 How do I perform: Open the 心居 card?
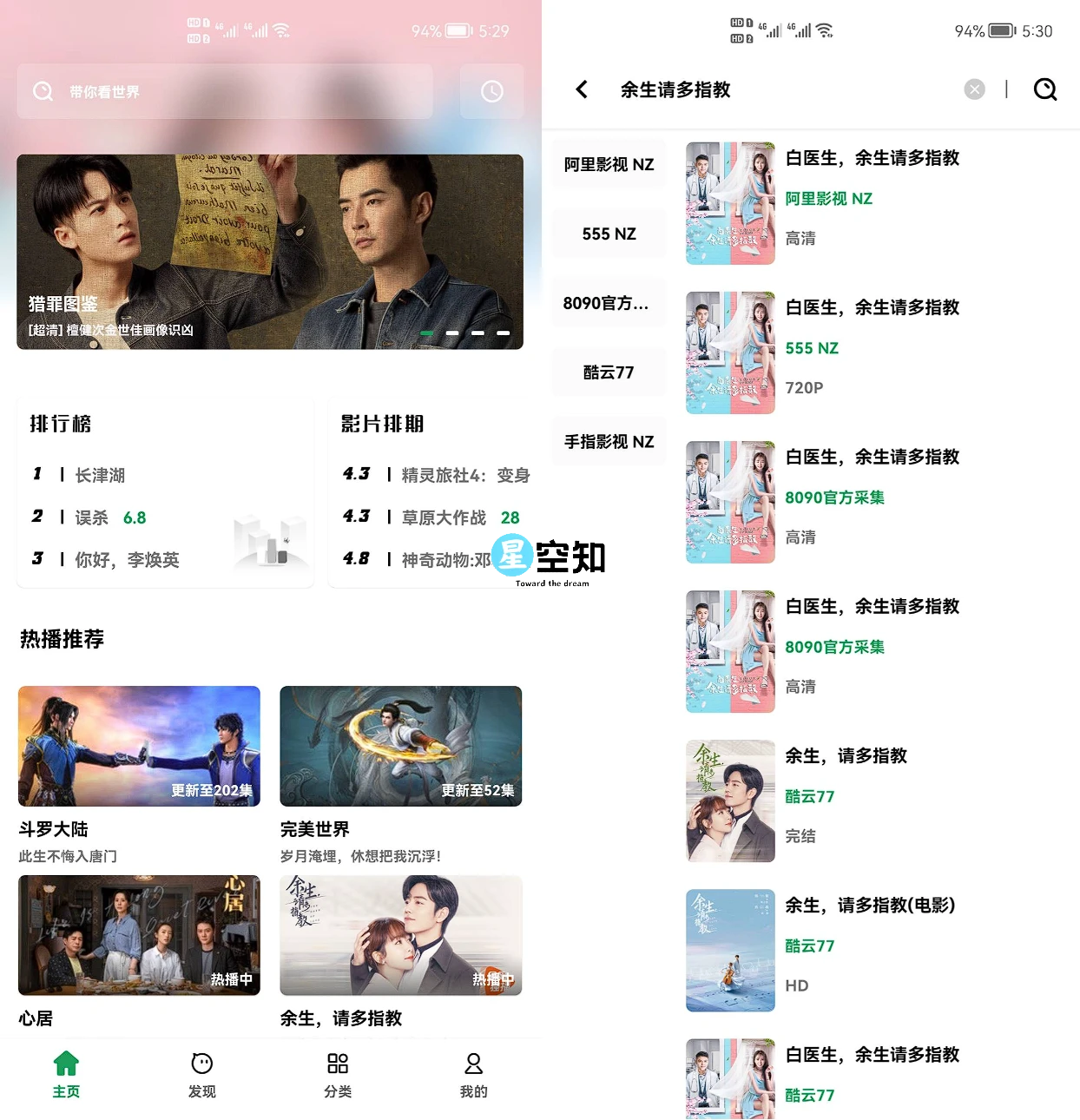139,935
